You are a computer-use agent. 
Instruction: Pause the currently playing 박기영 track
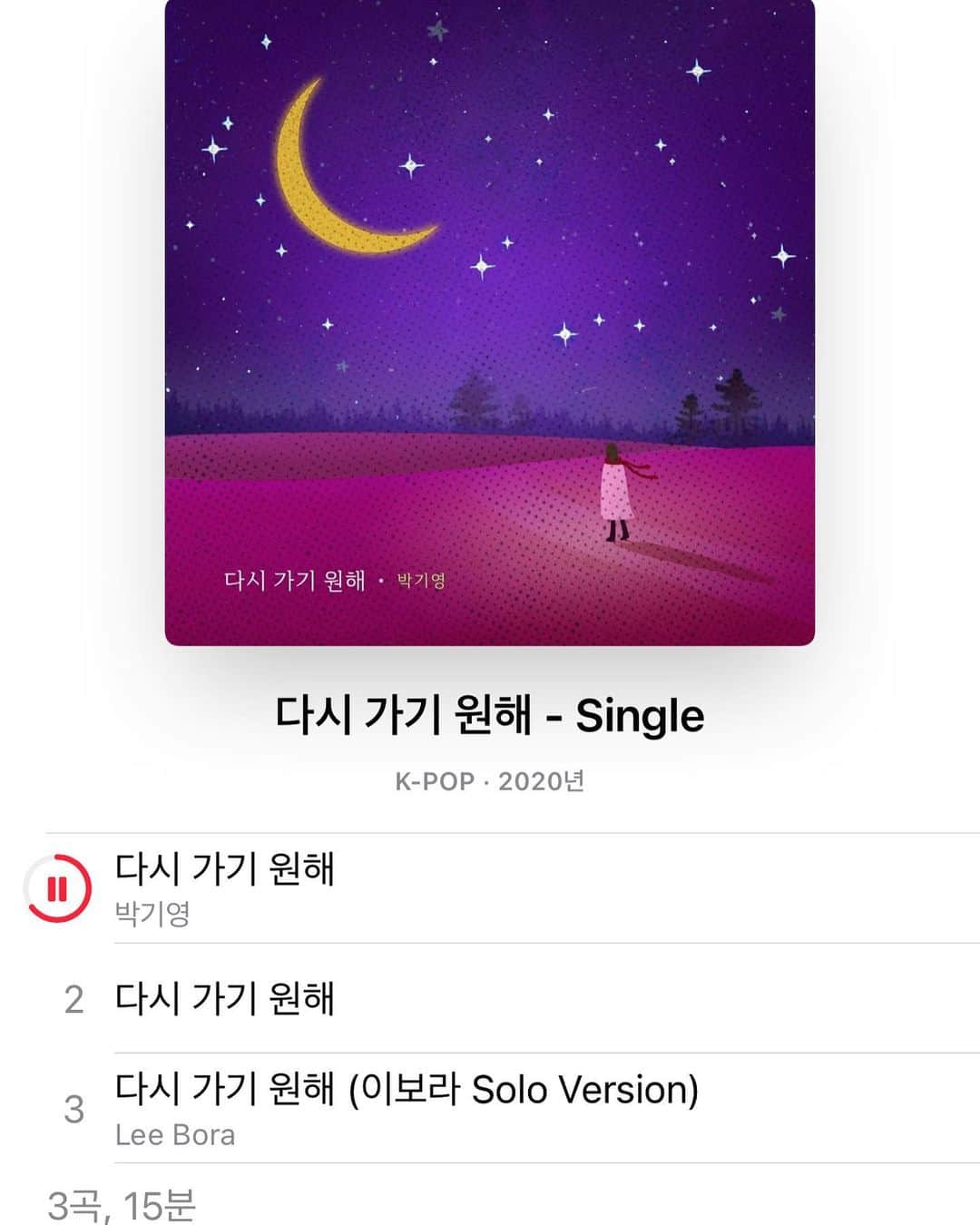tap(57, 888)
